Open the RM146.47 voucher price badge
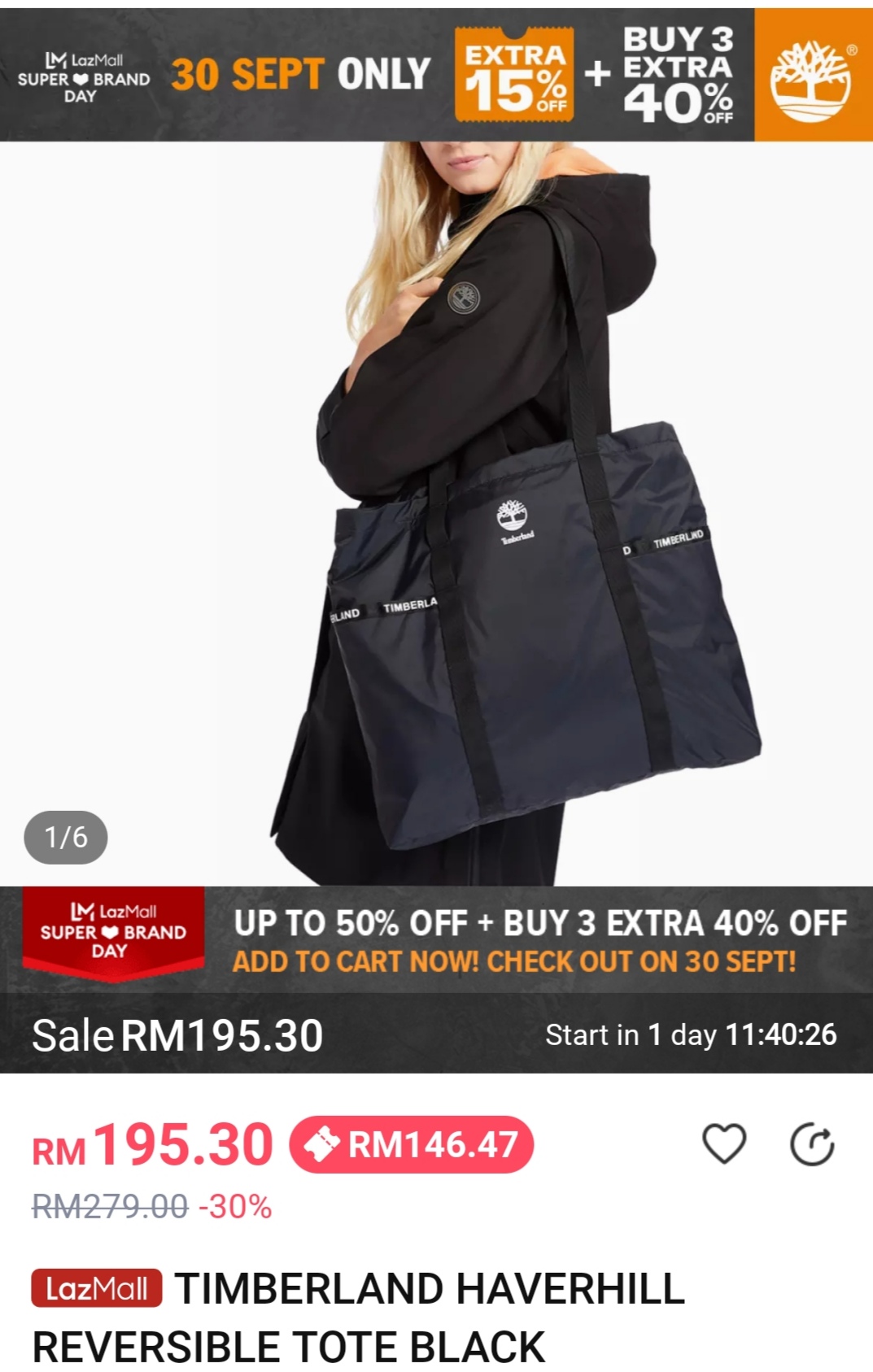Screen dimensions: 873x1372 412,1144
